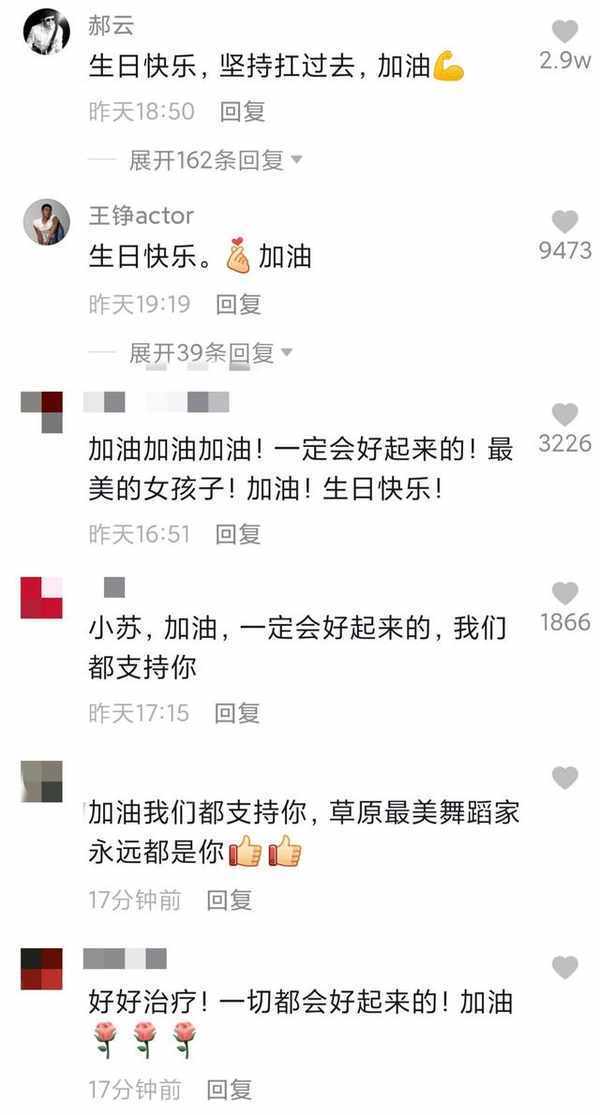Like 郝云's birthday comment
This screenshot has width=600, height=1115.
565,31
